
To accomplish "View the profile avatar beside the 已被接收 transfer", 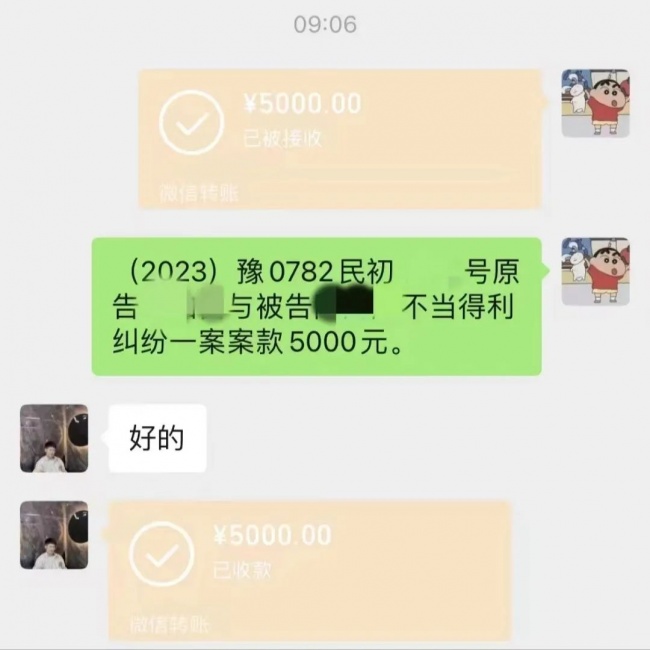I will point(595,103).
